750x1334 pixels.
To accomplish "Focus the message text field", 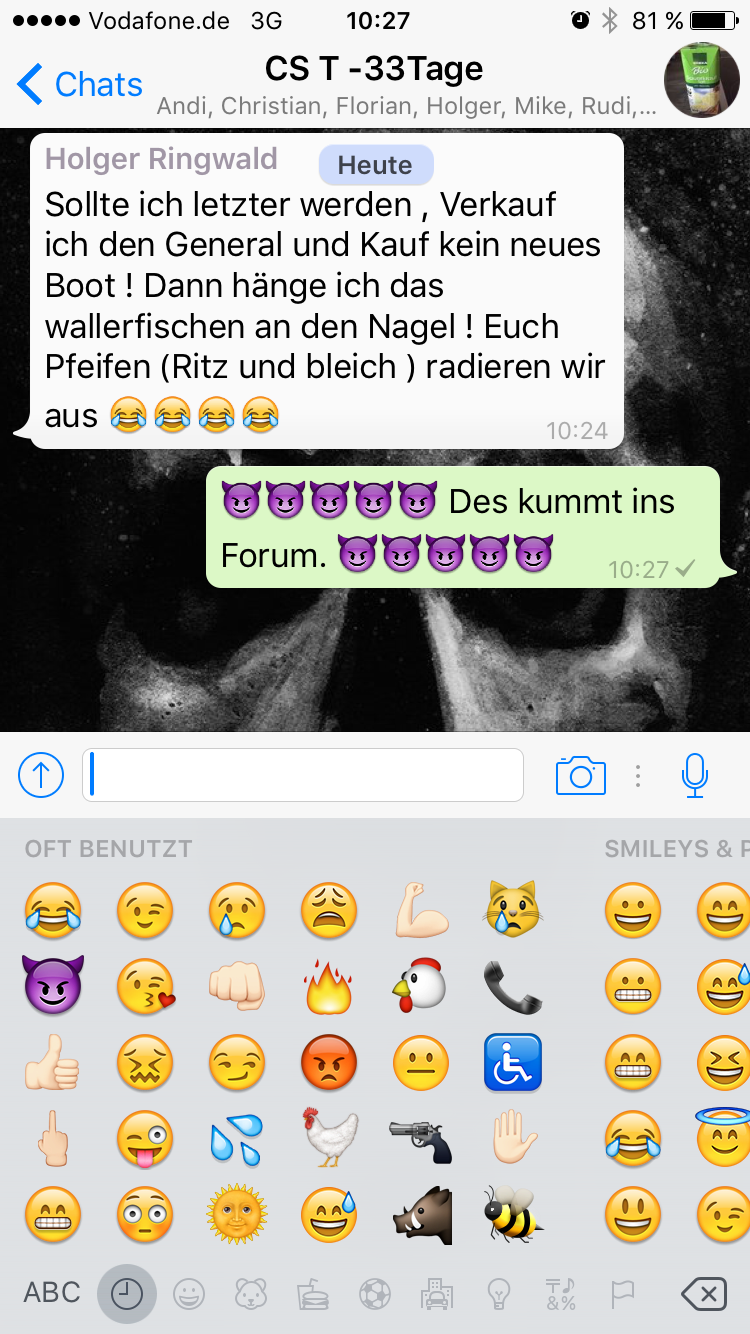I will [303, 775].
